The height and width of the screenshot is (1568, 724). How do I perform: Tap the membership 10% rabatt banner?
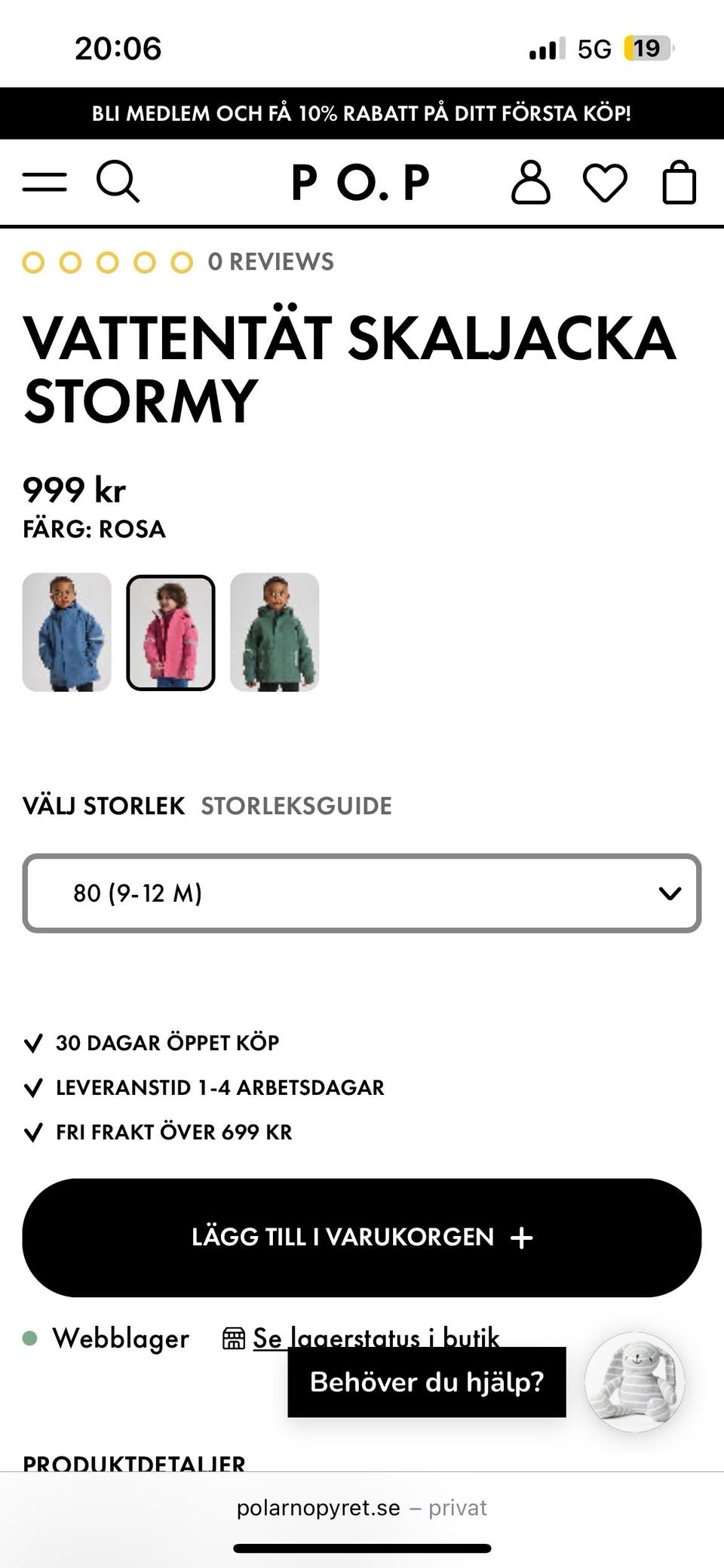[x=362, y=113]
